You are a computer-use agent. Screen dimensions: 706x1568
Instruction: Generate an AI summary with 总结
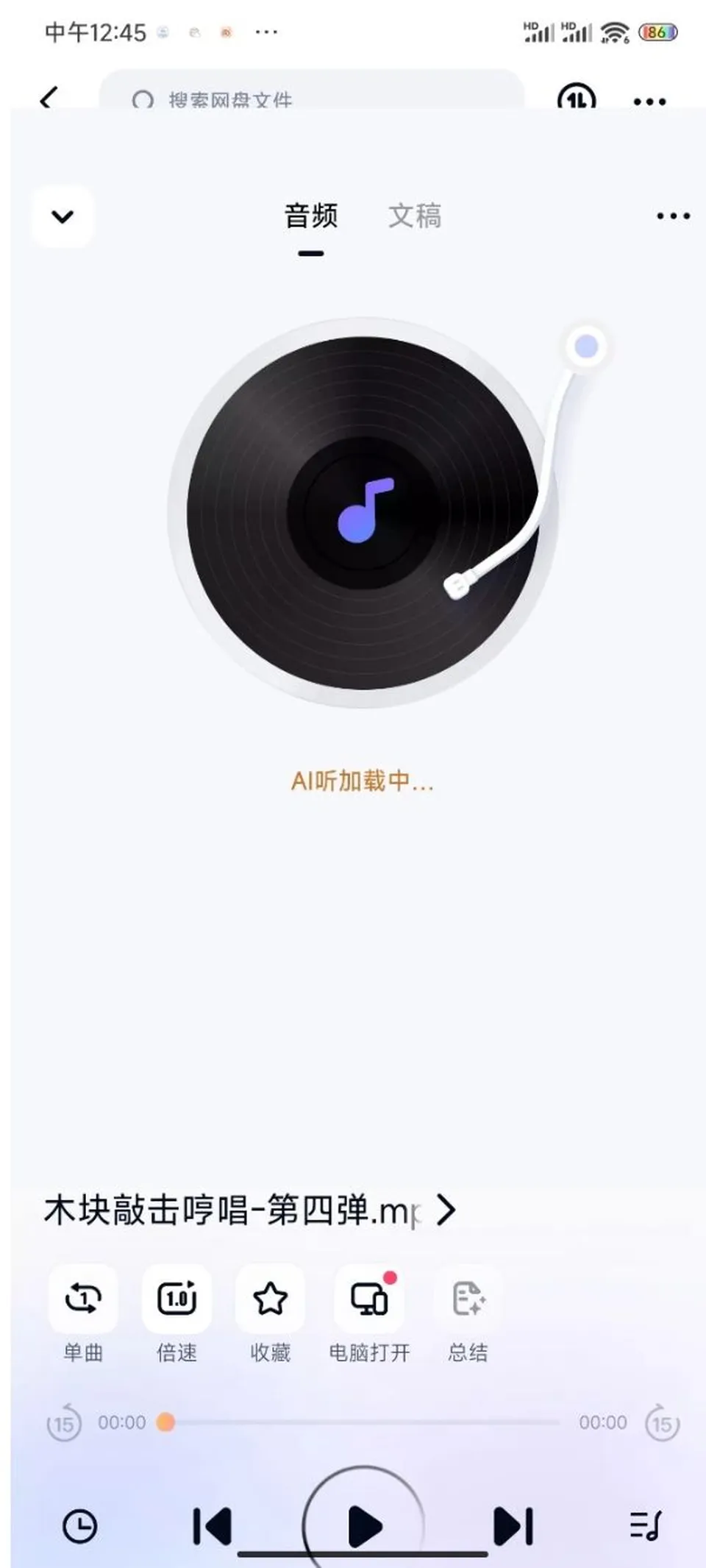point(468,1315)
